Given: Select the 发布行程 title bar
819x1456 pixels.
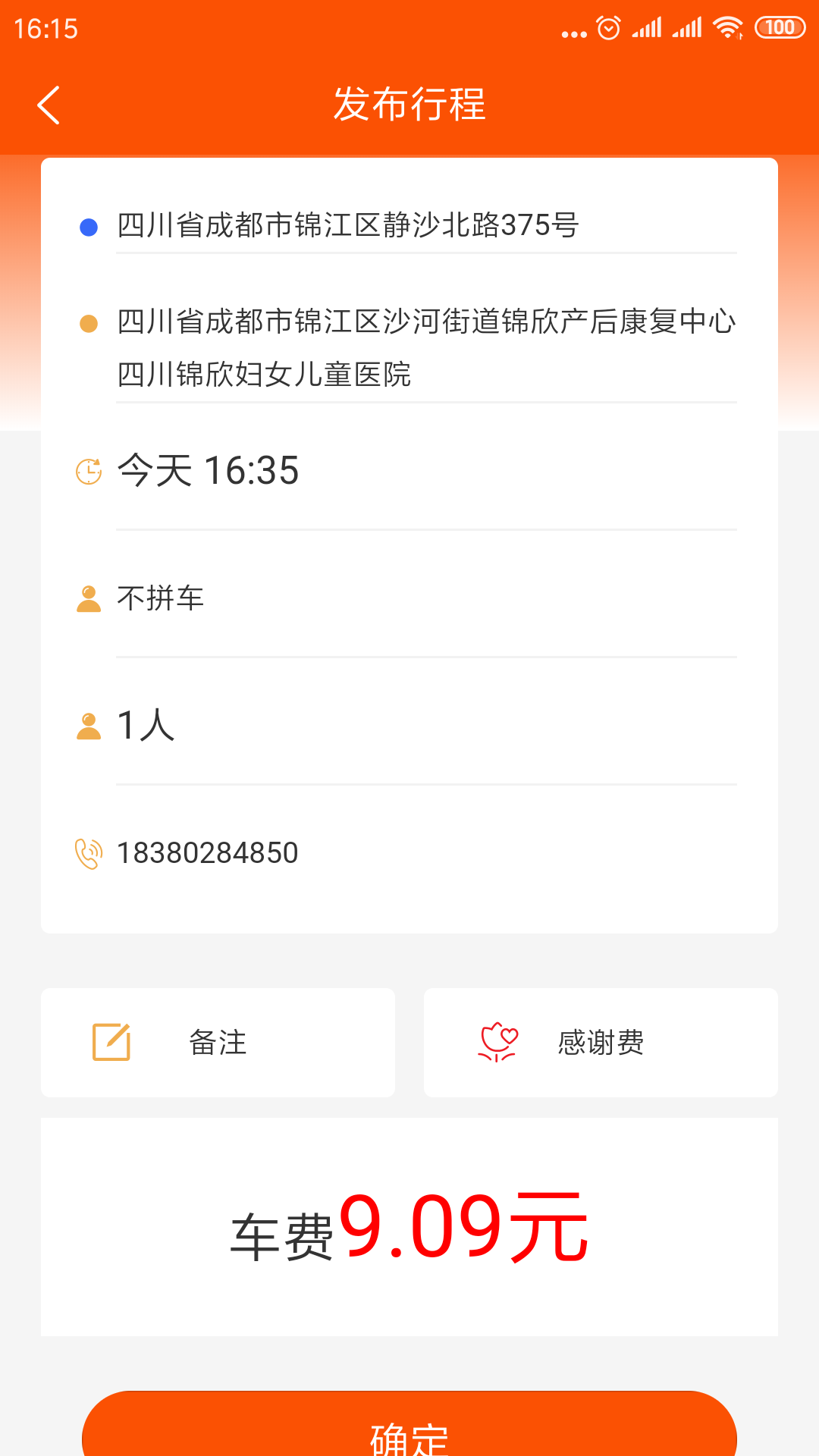Looking at the screenshot, I should pos(409,106).
